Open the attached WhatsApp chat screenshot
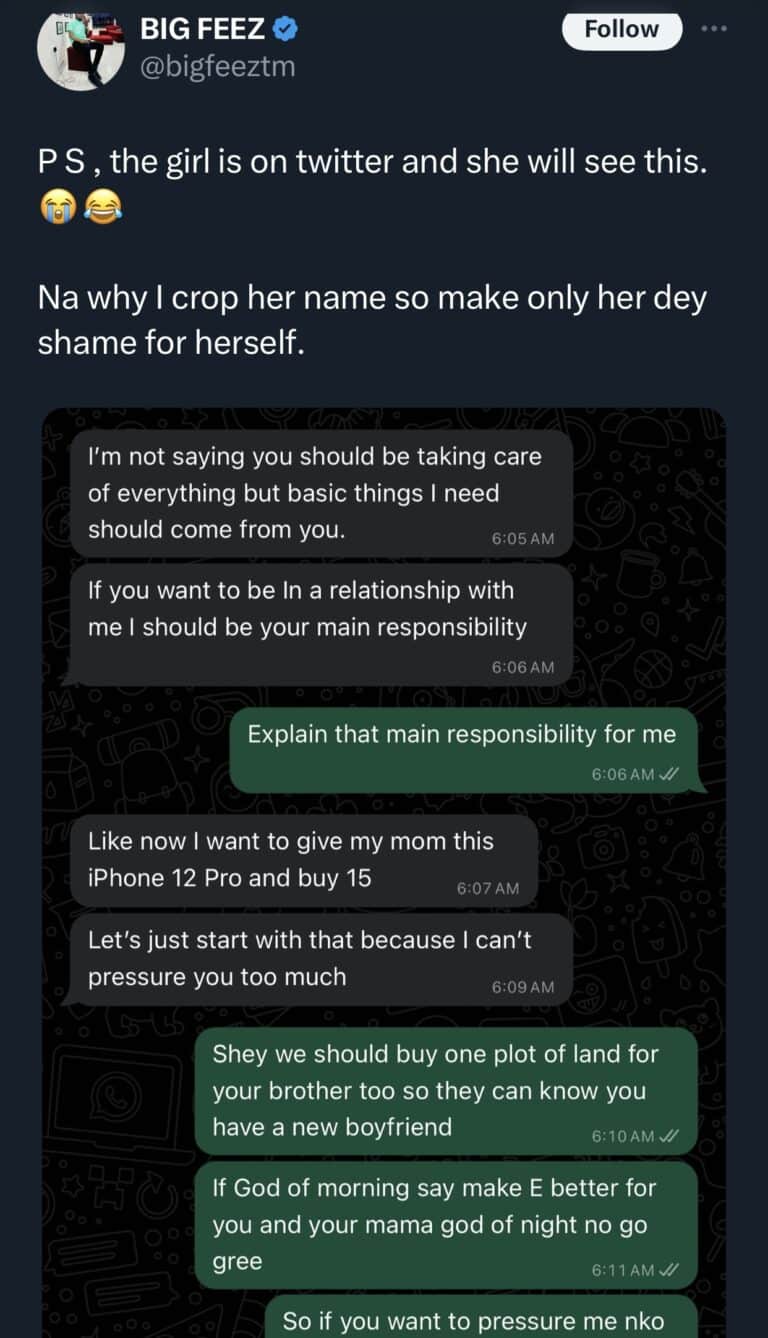 pyautogui.click(x=384, y=870)
